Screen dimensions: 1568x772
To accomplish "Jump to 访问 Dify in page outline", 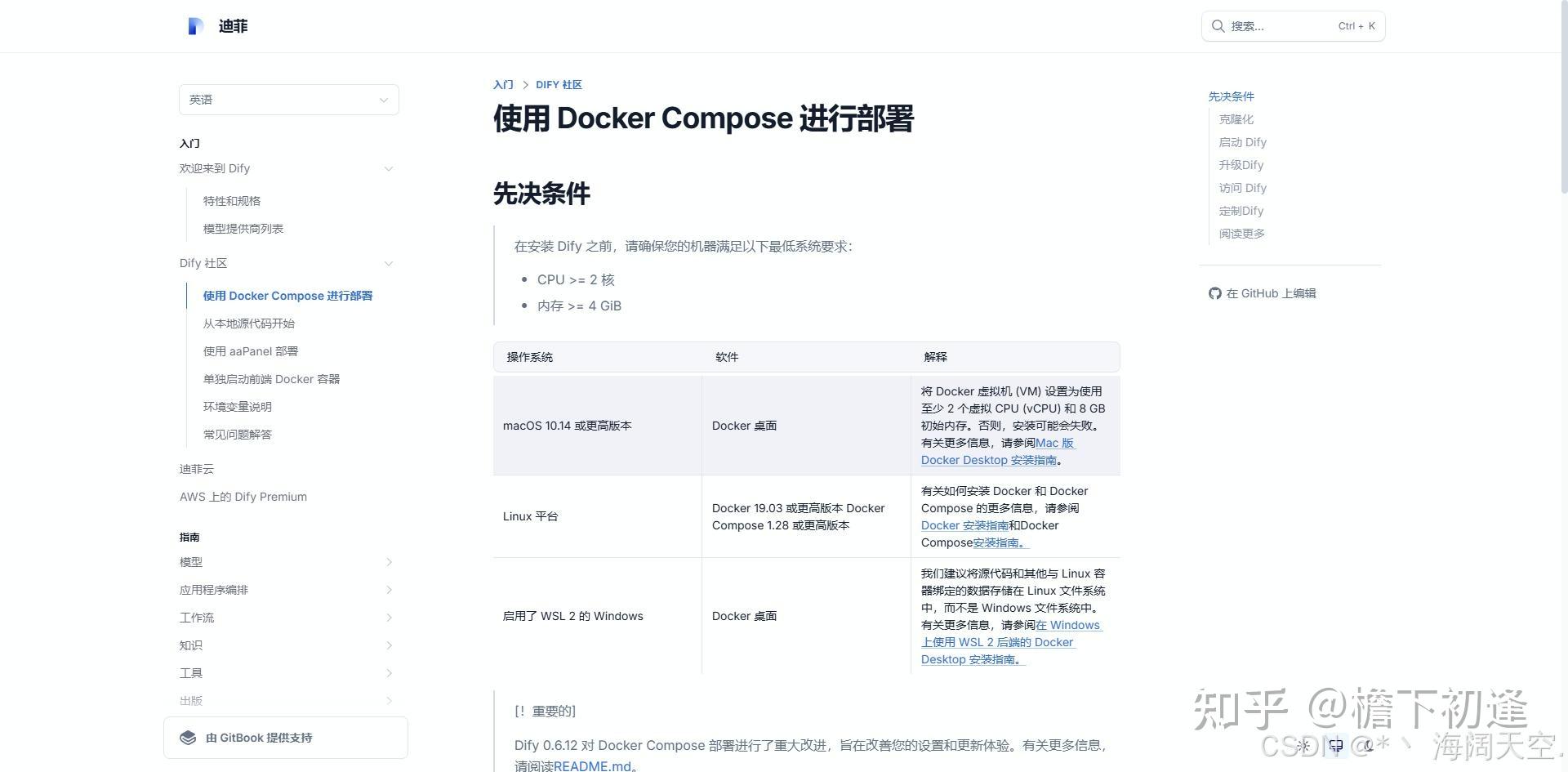I will tap(1242, 188).
